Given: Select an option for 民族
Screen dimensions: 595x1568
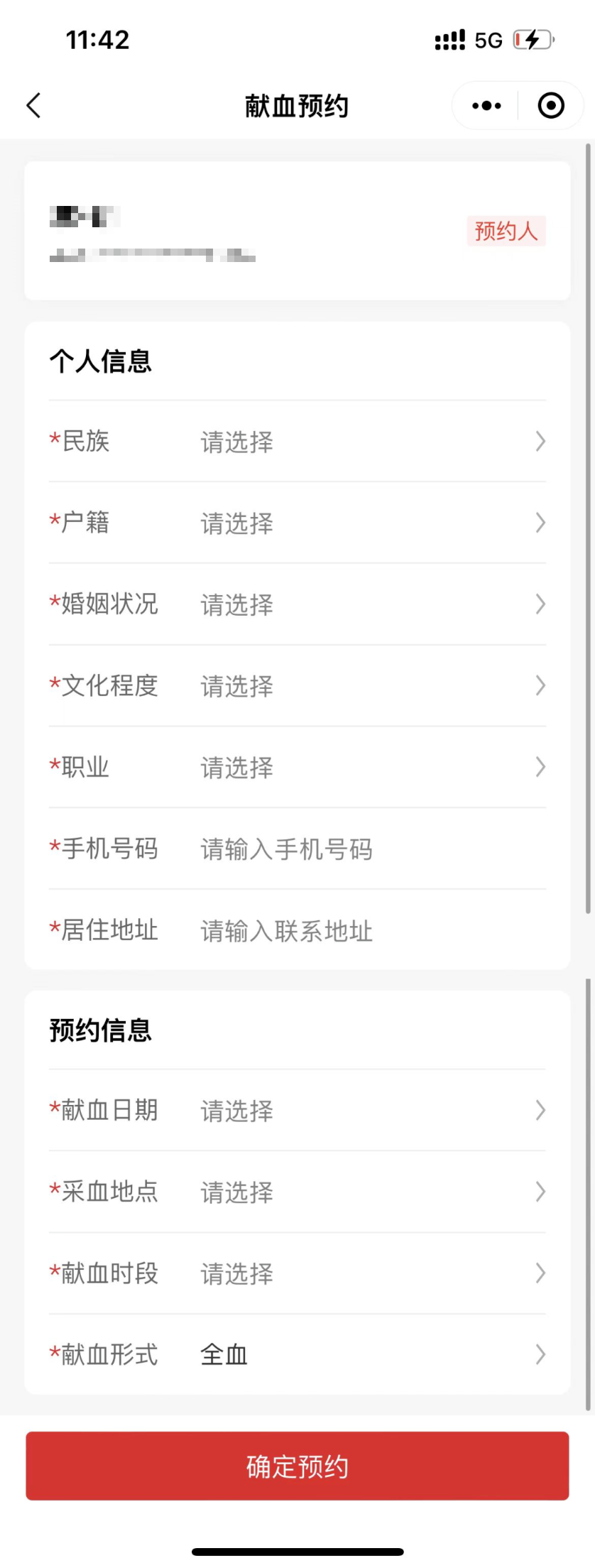Looking at the screenshot, I should tap(297, 442).
